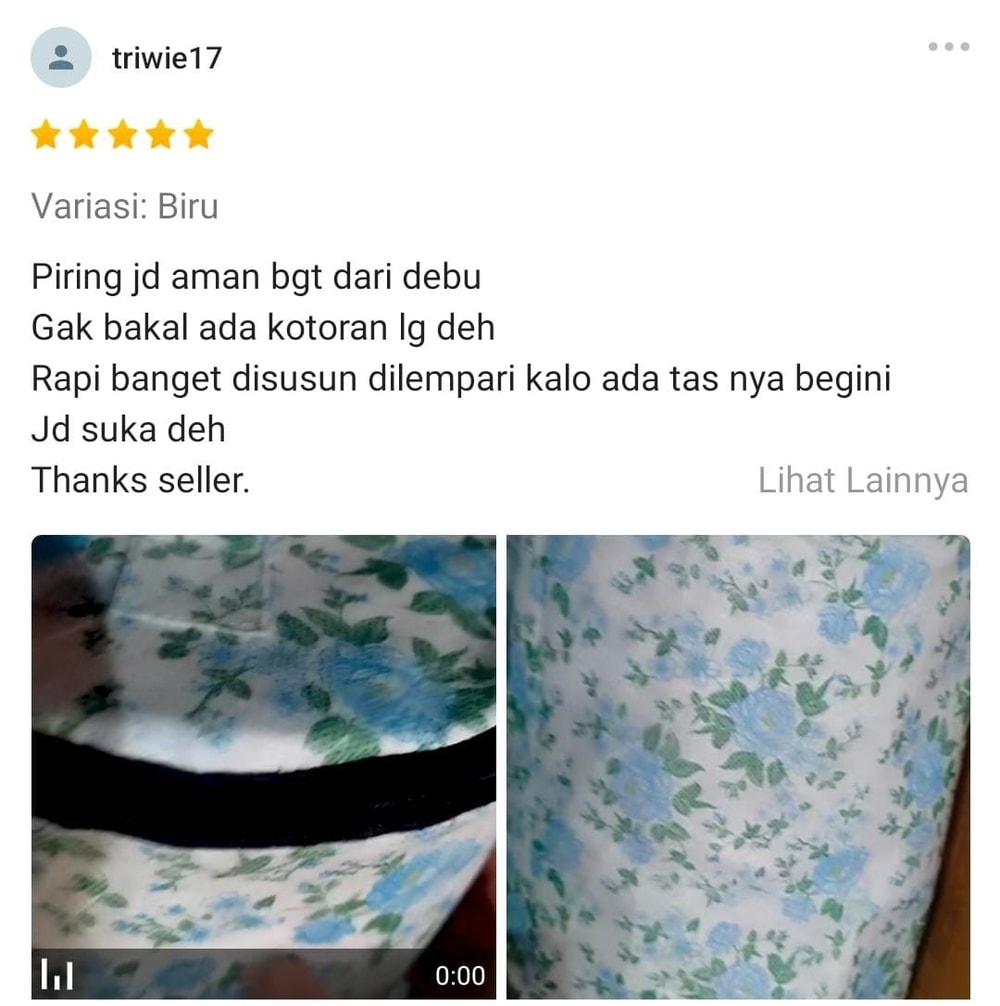Open the blue floral review photo
The width and height of the screenshot is (1000, 1006).
coord(738,767)
